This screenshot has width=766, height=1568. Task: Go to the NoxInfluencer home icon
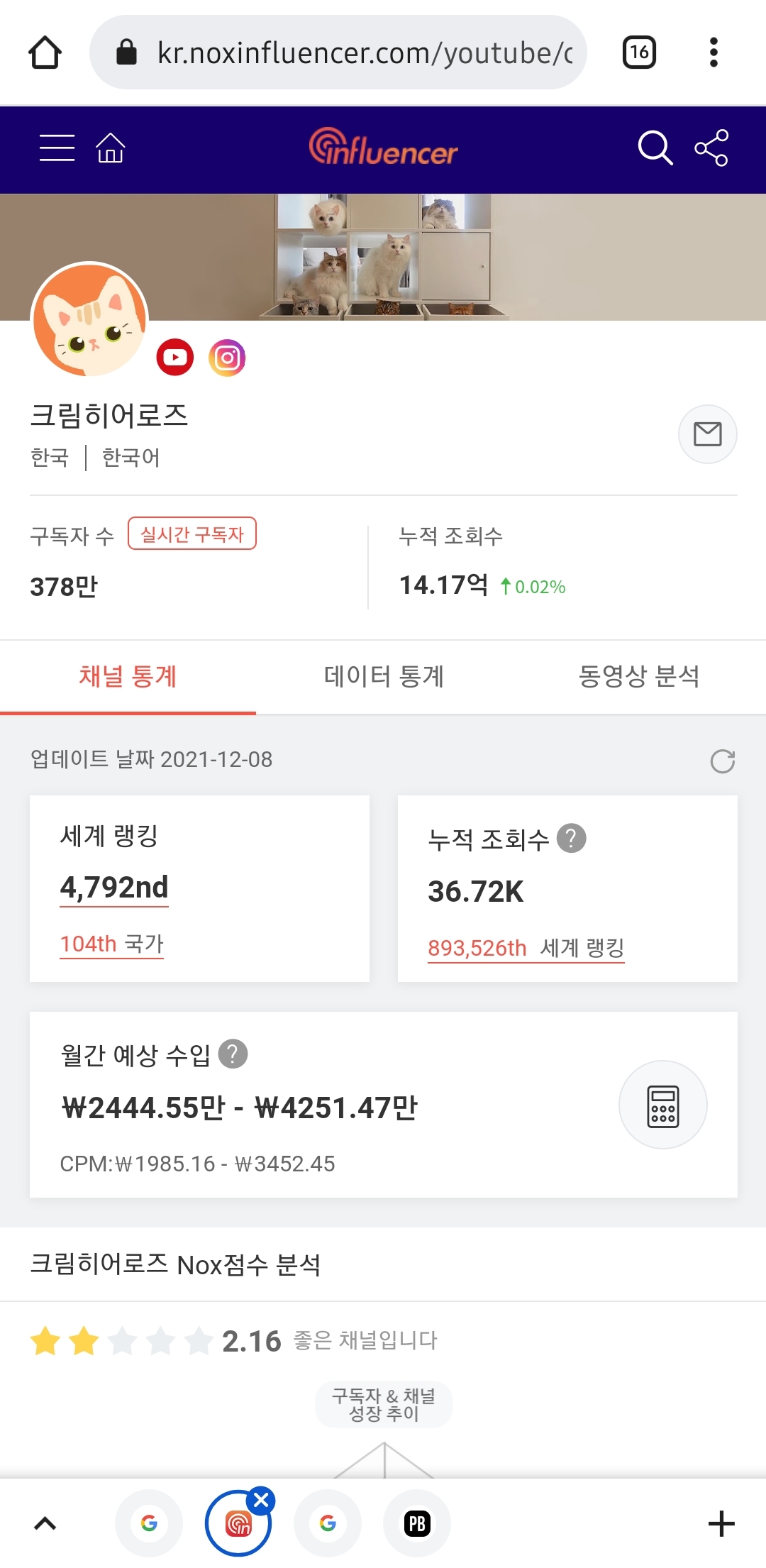tap(111, 148)
